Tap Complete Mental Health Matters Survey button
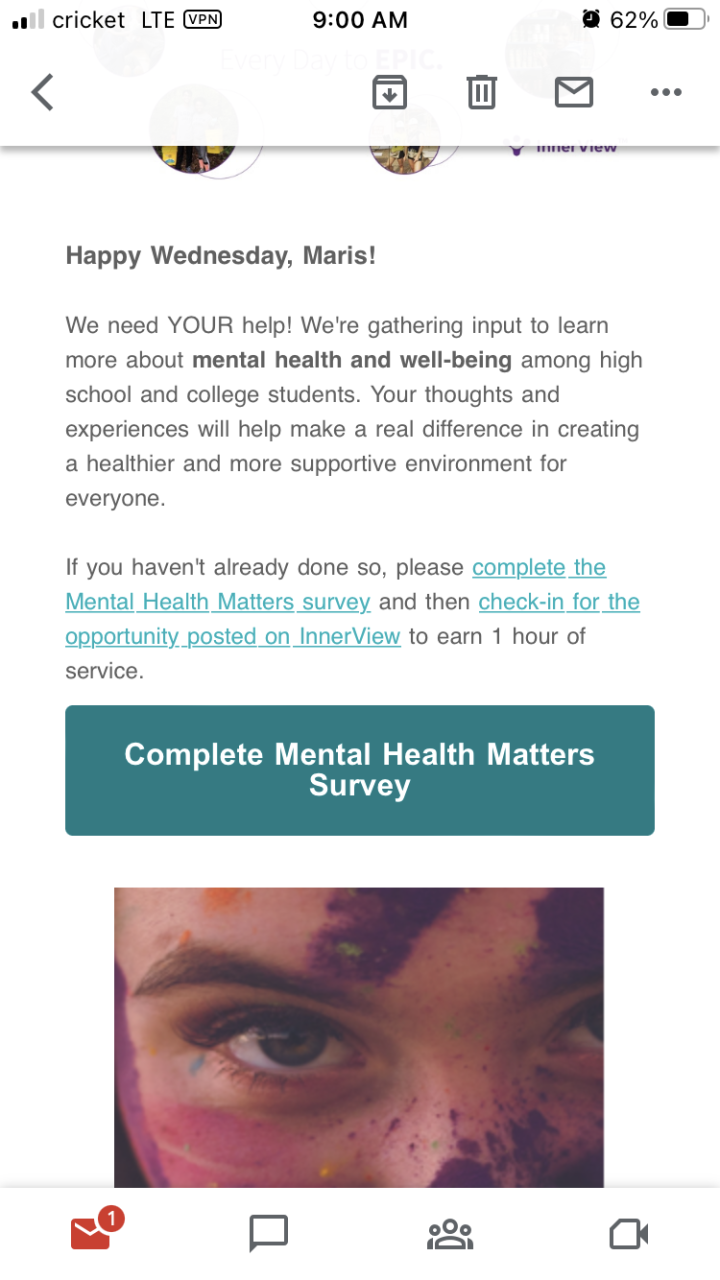This screenshot has height=1280, width=720. 359,770
